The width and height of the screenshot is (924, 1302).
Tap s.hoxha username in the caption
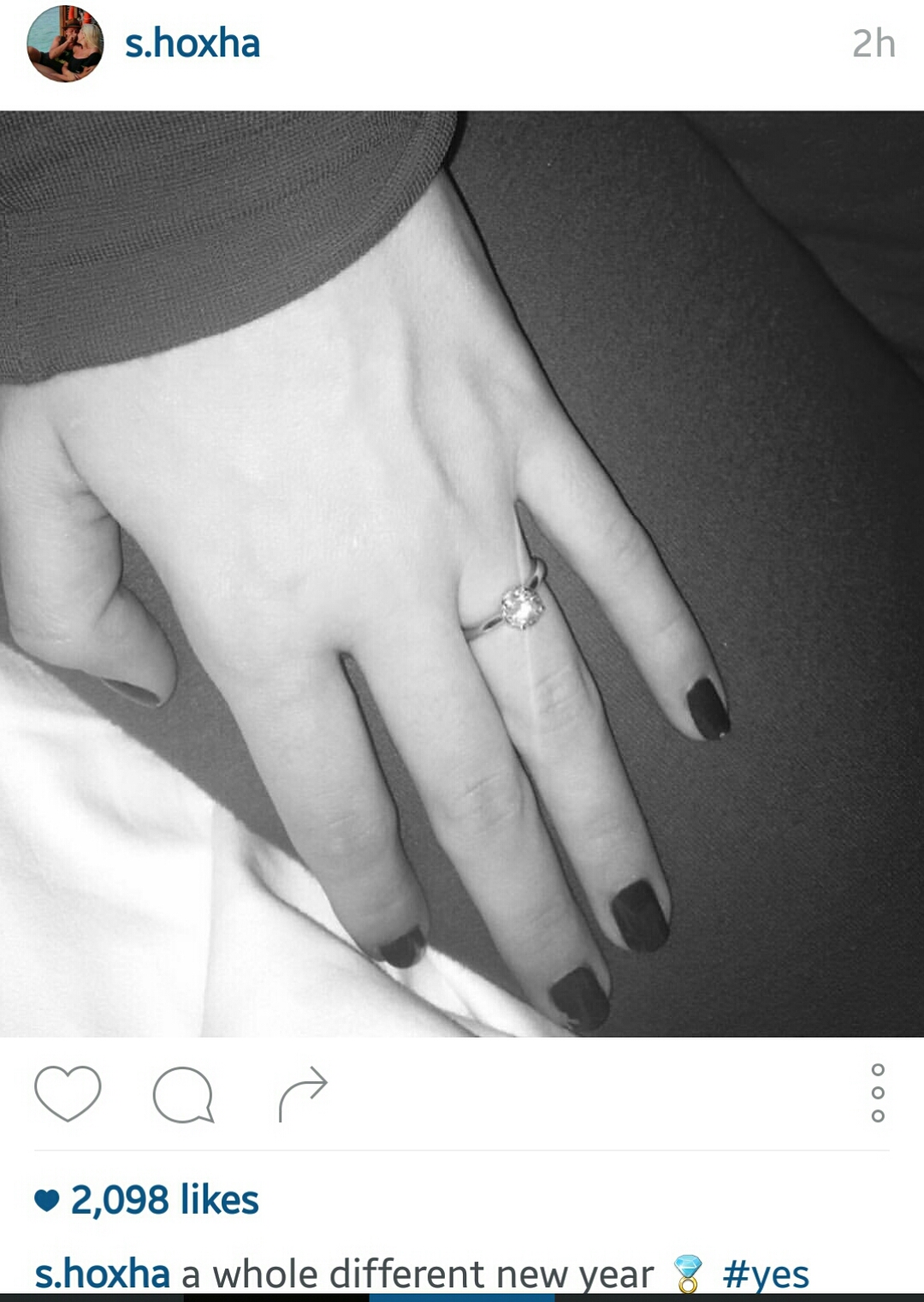[x=102, y=1274]
